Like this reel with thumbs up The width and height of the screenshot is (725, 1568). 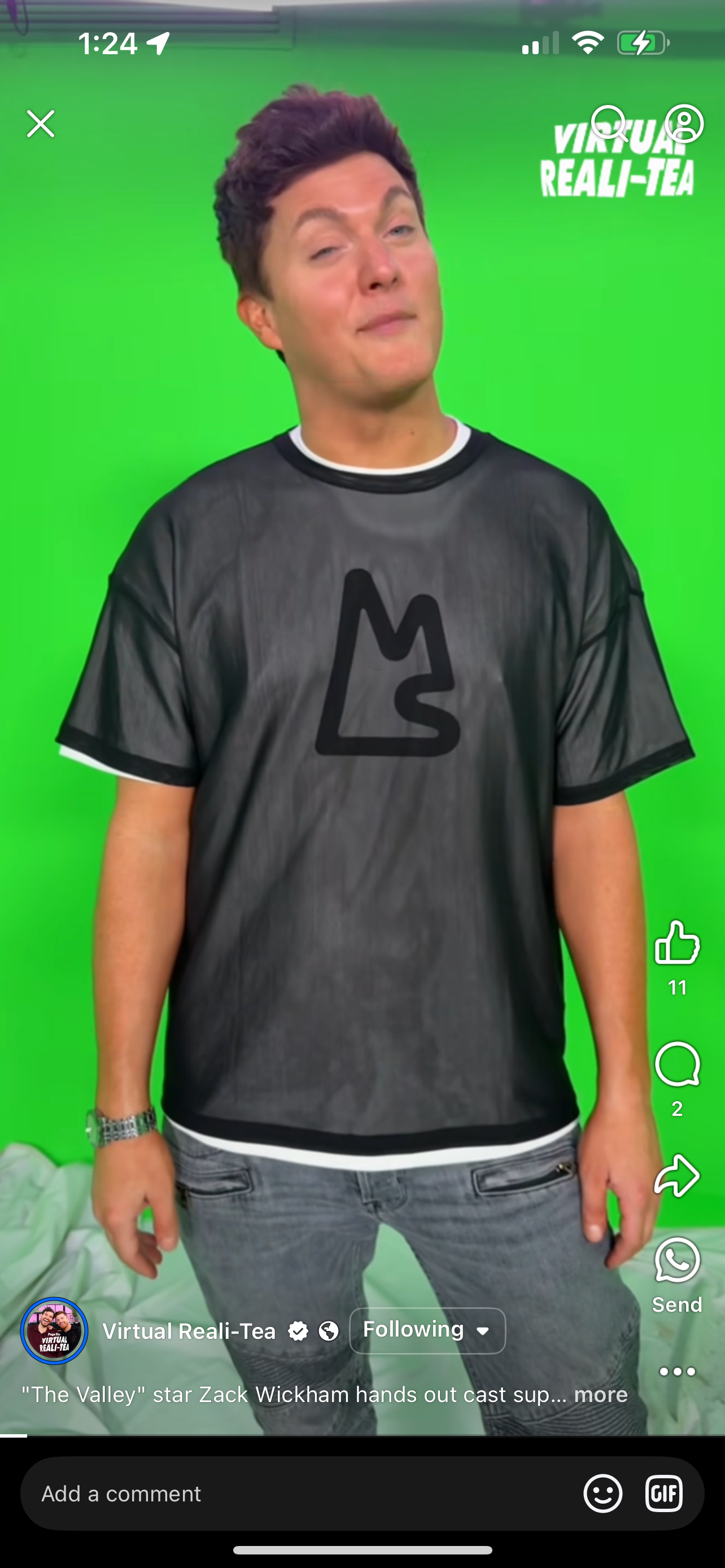tap(677, 942)
